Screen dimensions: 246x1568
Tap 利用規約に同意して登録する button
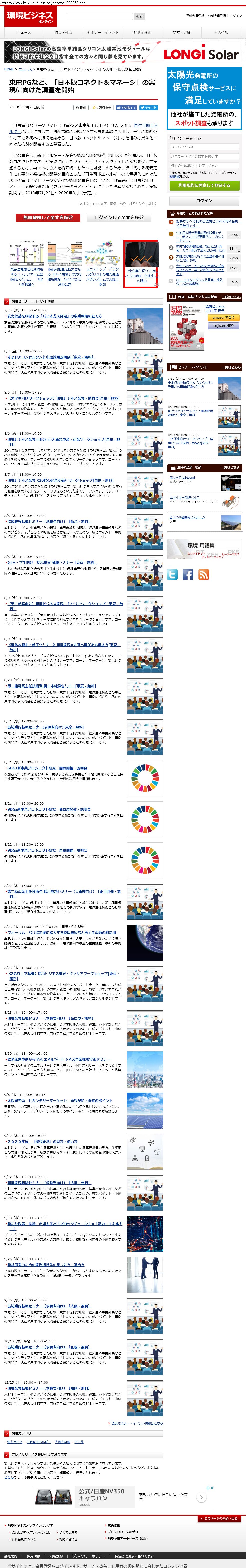pyautogui.click(x=204, y=186)
